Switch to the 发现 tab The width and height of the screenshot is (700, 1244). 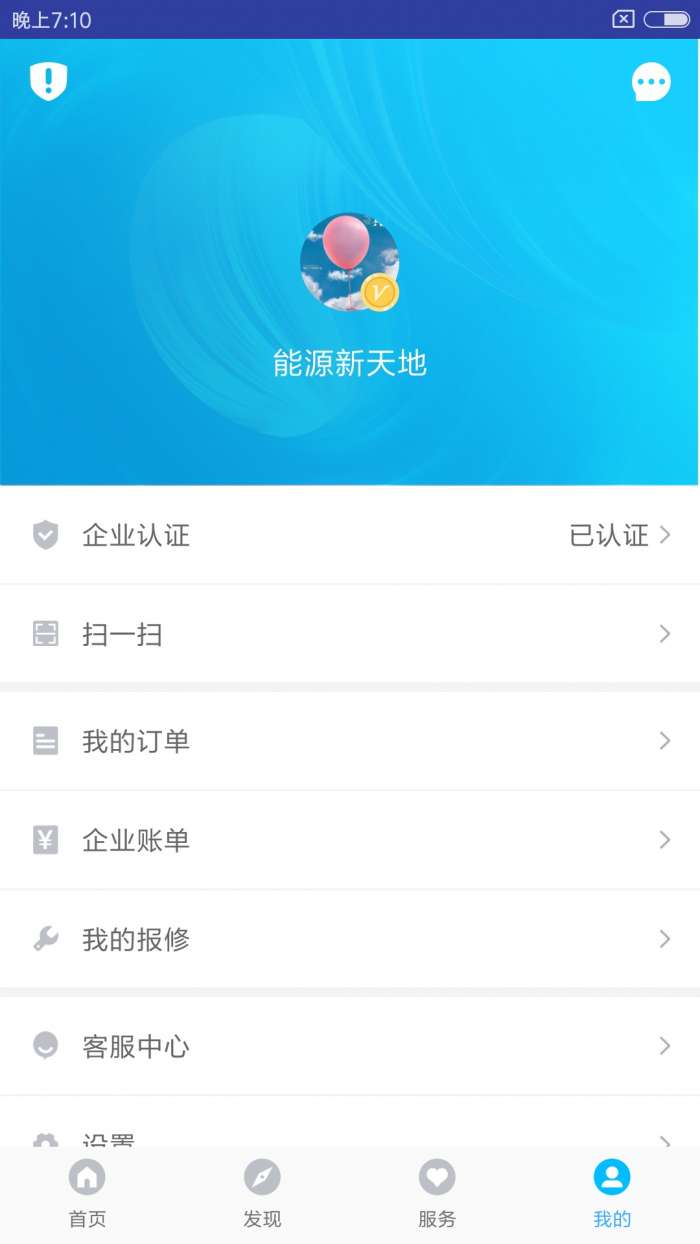(262, 1194)
